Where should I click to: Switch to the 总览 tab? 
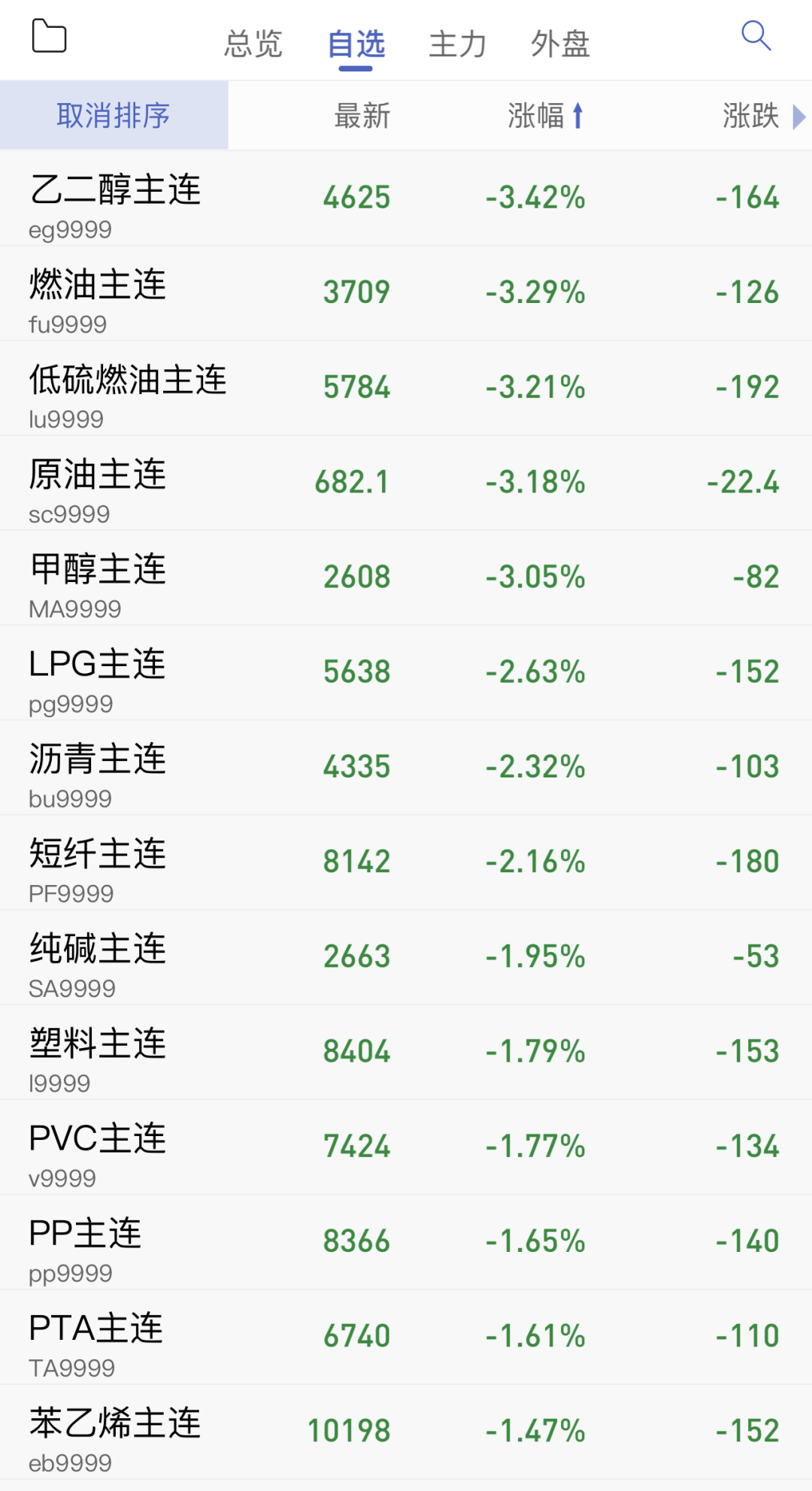[253, 44]
